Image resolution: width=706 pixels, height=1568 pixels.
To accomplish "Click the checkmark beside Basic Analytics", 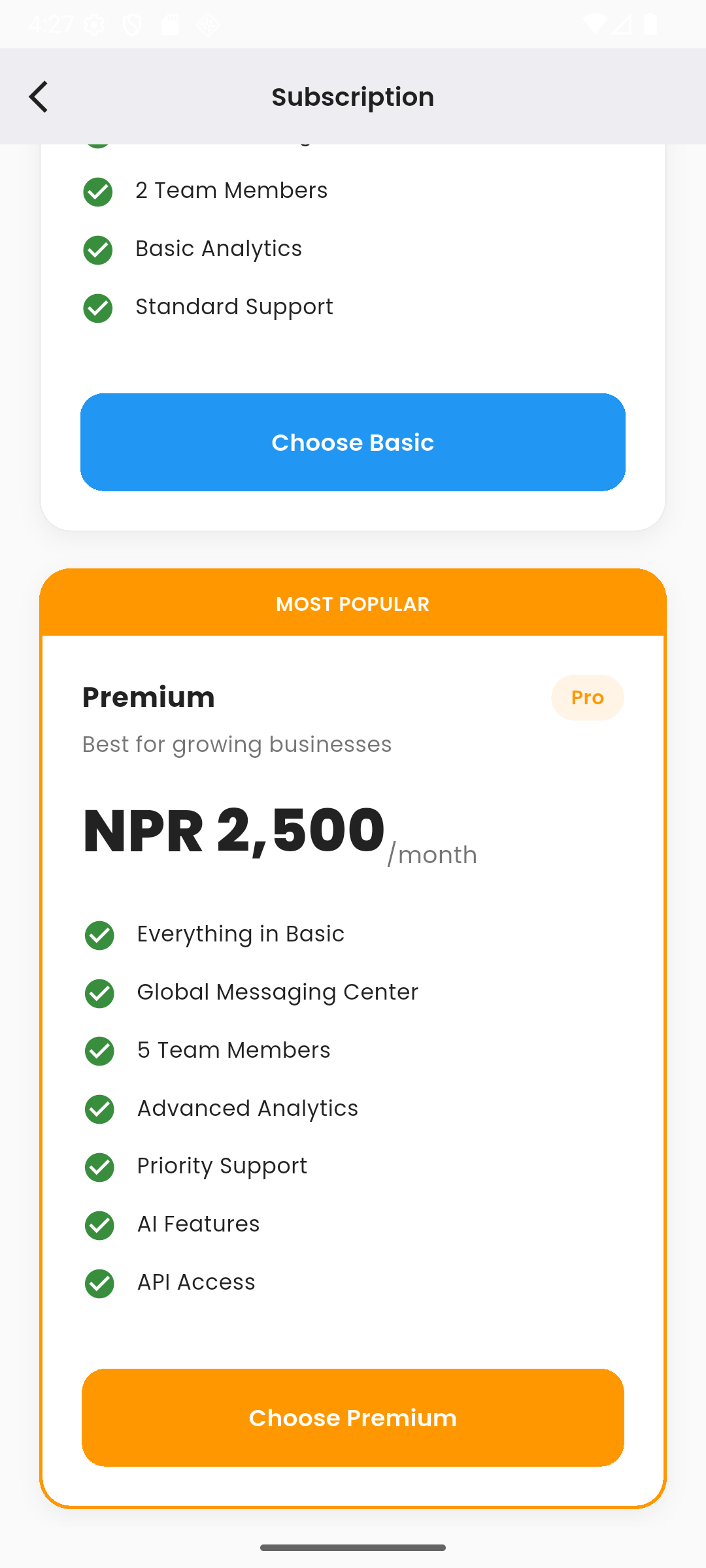I will [98, 250].
